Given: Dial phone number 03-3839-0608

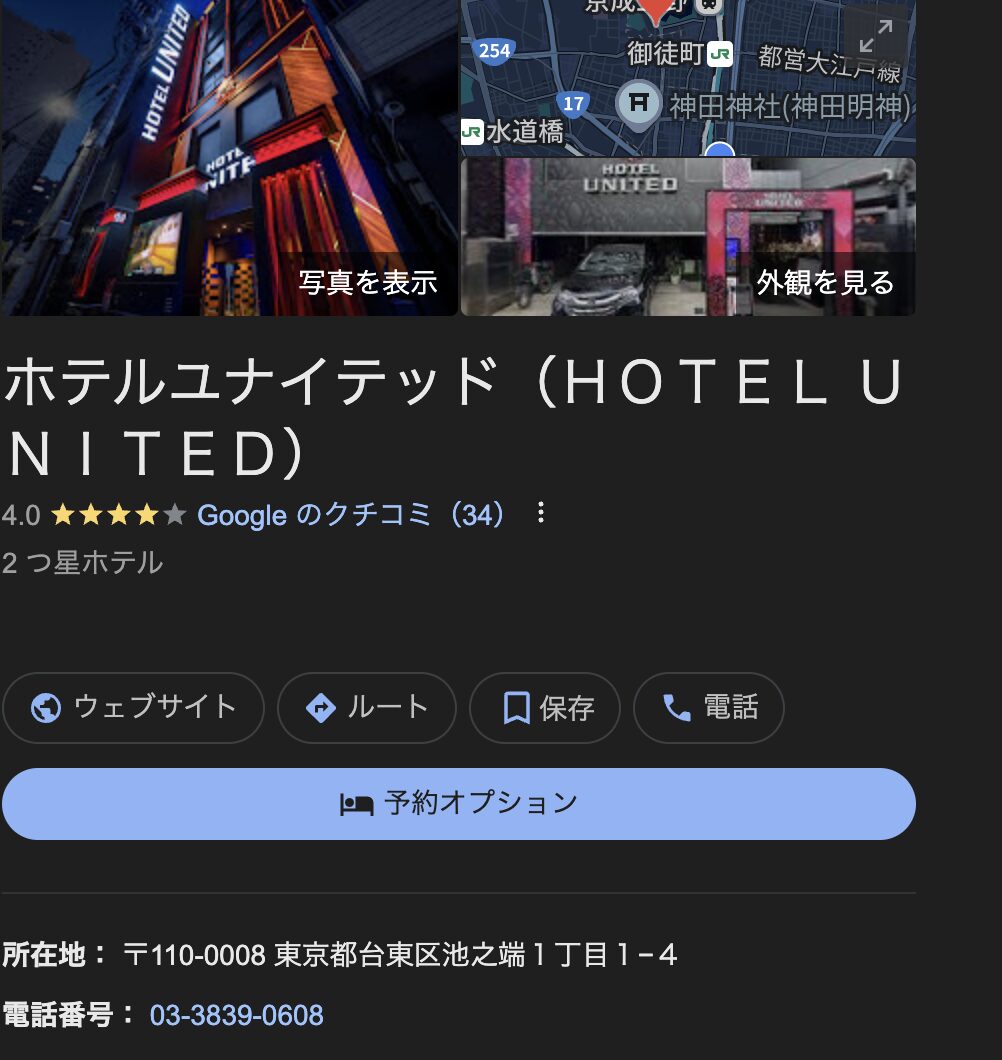Looking at the screenshot, I should (236, 1016).
